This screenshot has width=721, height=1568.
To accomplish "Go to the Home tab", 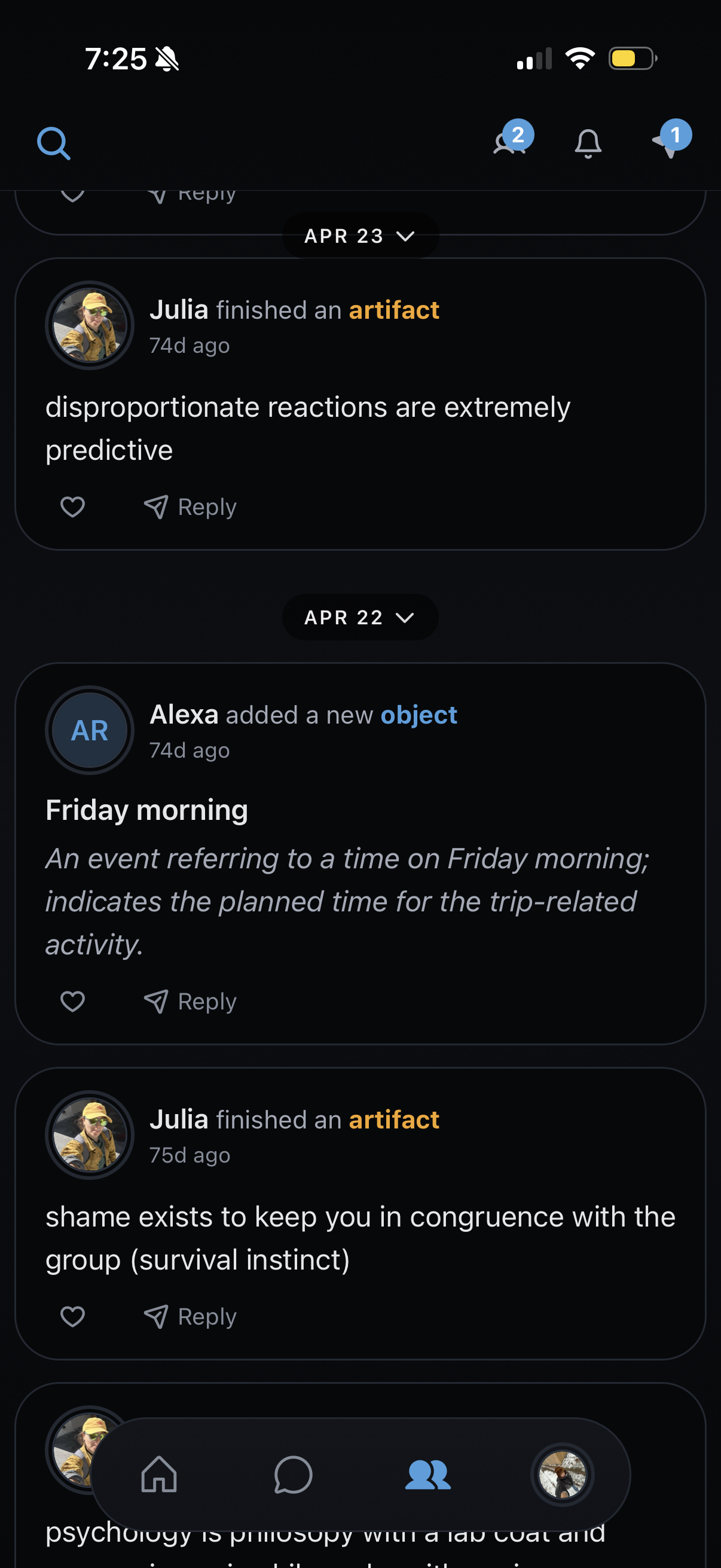I will tap(159, 1474).
